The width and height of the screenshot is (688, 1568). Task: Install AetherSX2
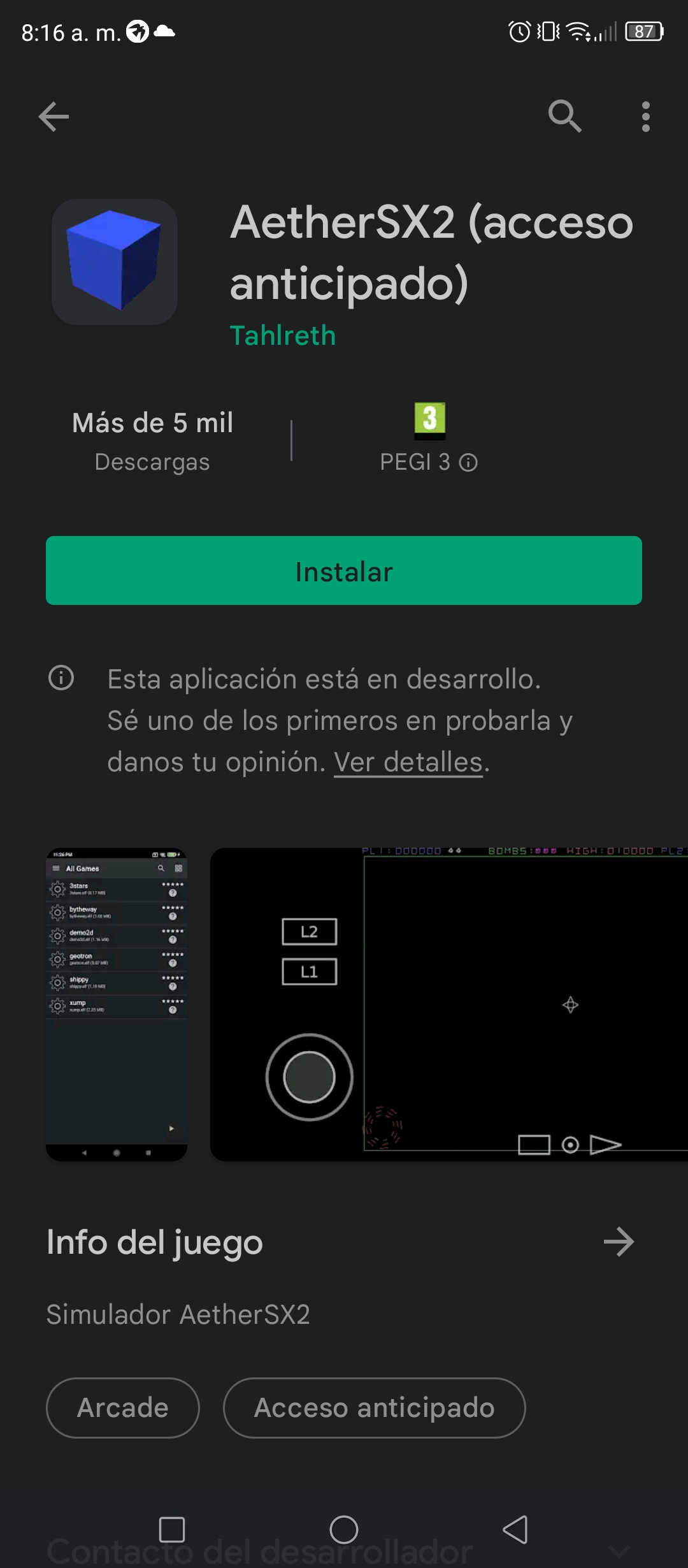344,570
